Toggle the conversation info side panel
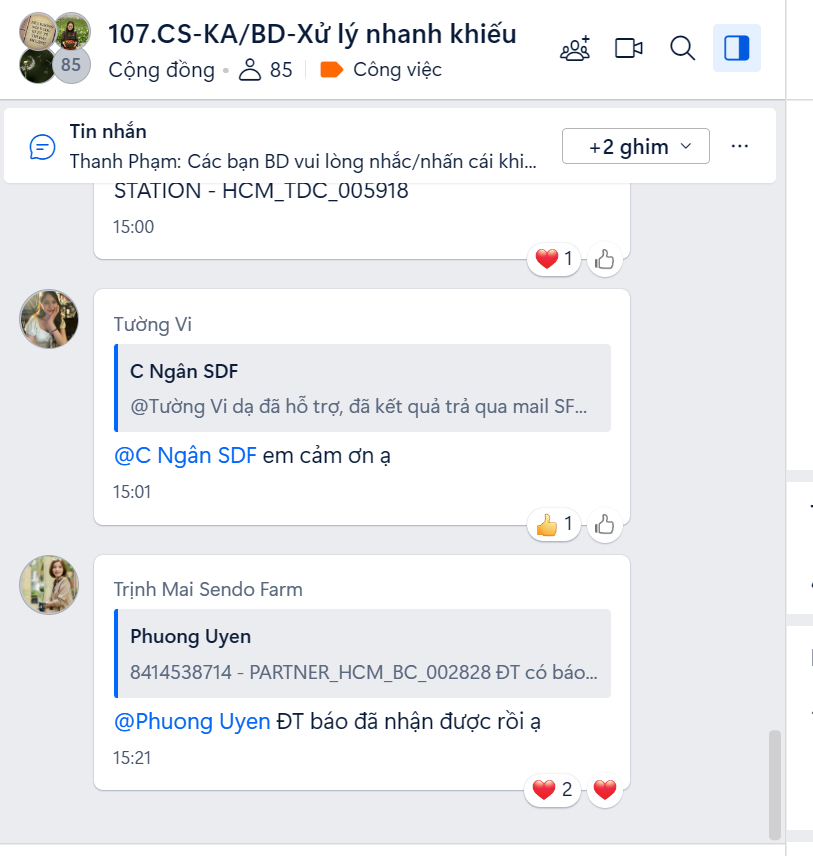This screenshot has width=813, height=856. [737, 48]
